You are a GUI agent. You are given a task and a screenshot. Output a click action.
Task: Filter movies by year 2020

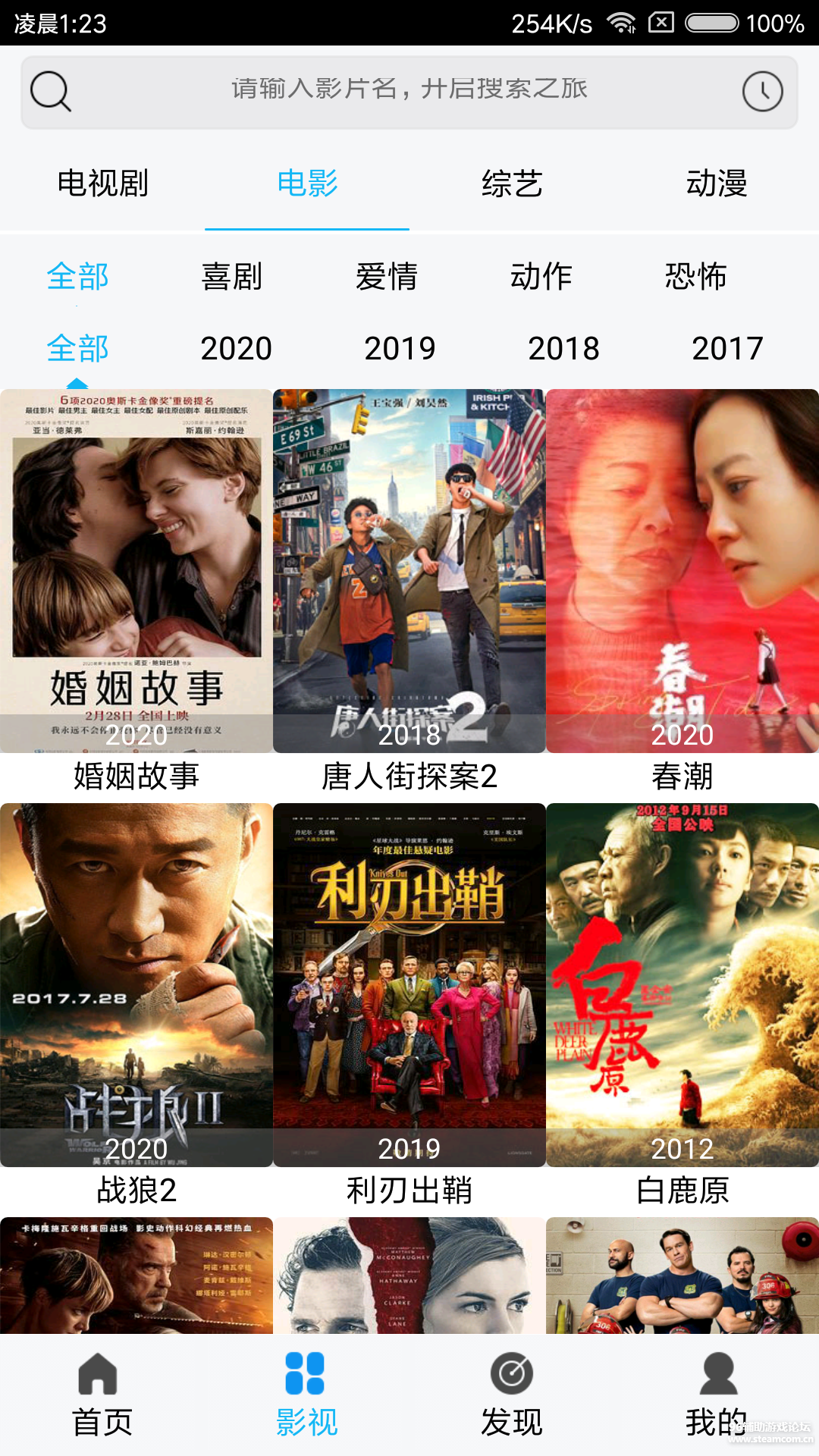pos(236,349)
